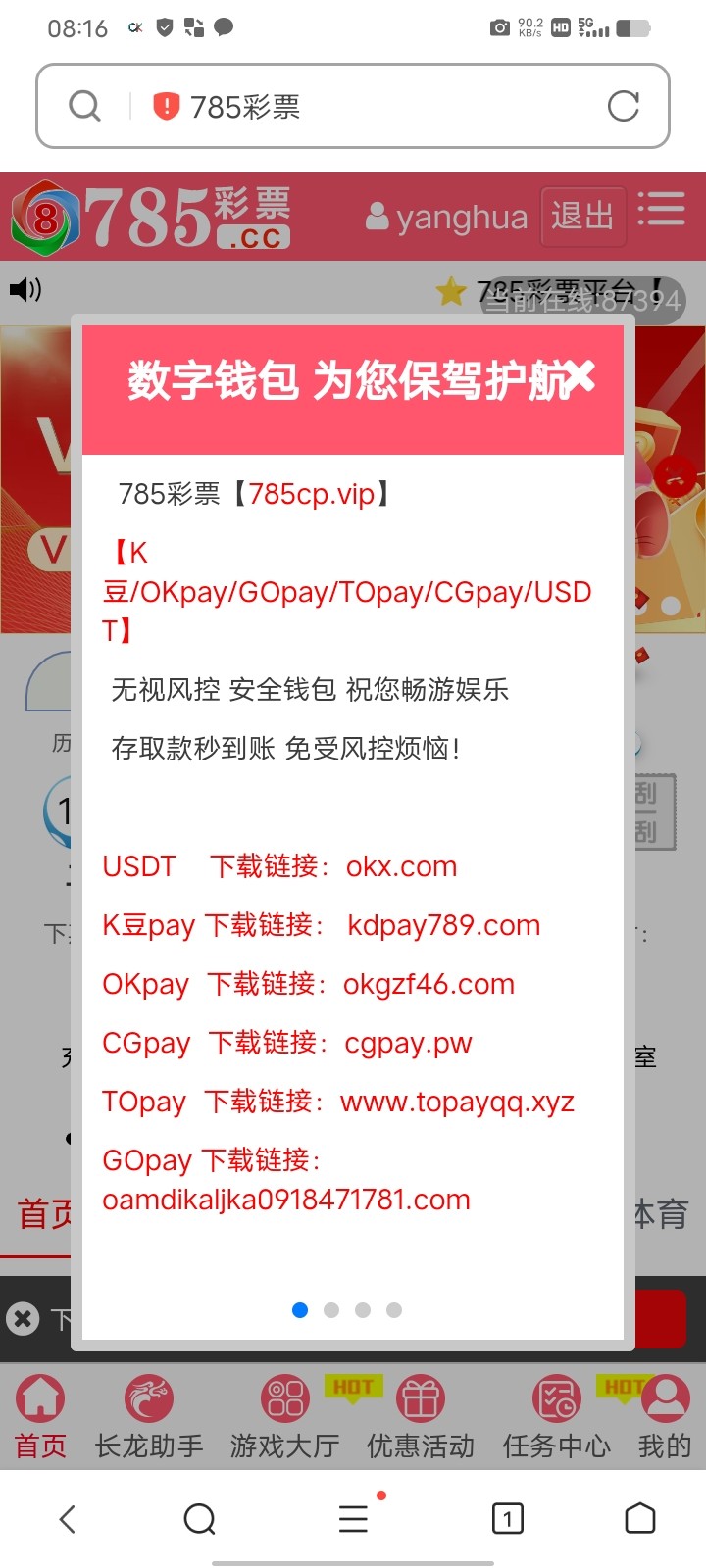
Task: Open the hamburger menu next to 退出
Action: (661, 209)
